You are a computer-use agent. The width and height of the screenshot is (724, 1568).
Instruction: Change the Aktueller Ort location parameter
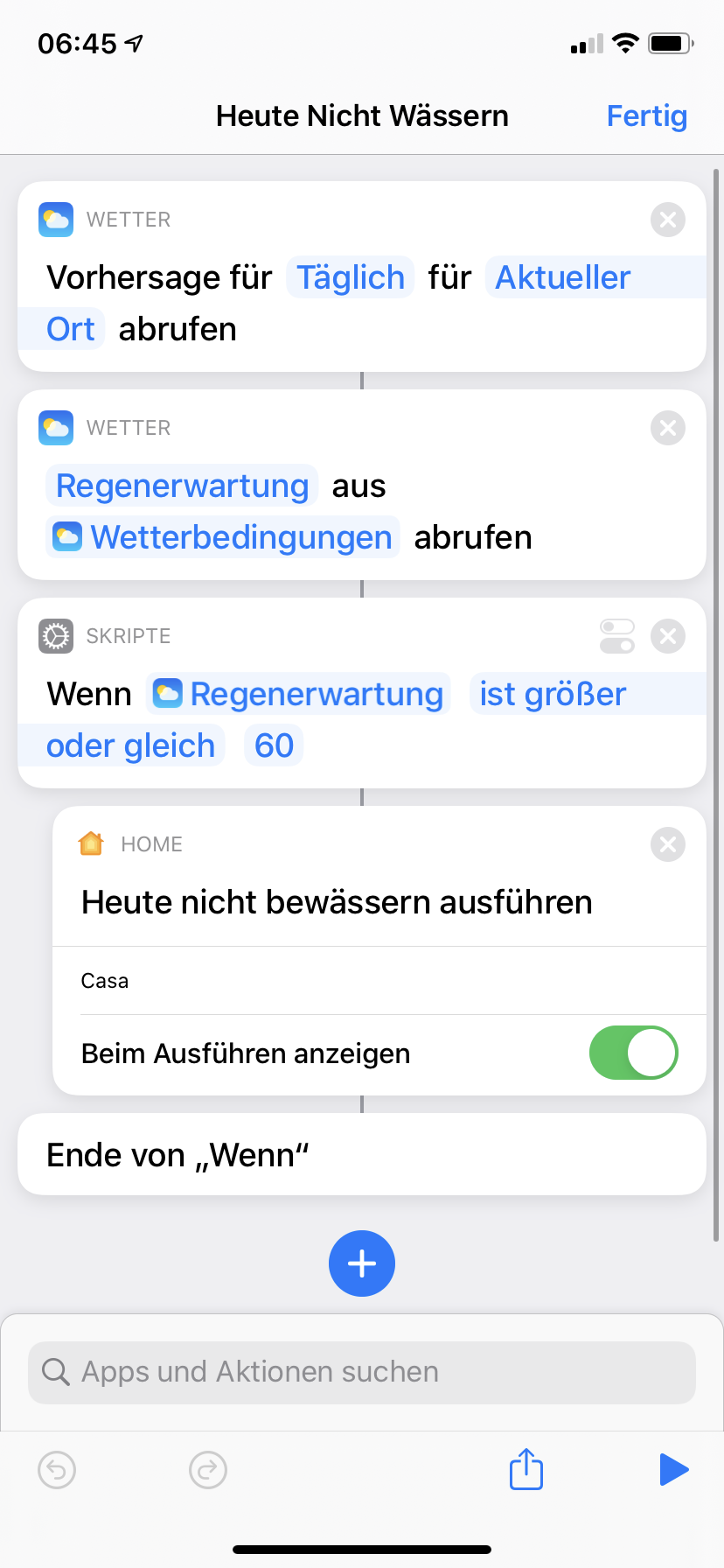562,278
